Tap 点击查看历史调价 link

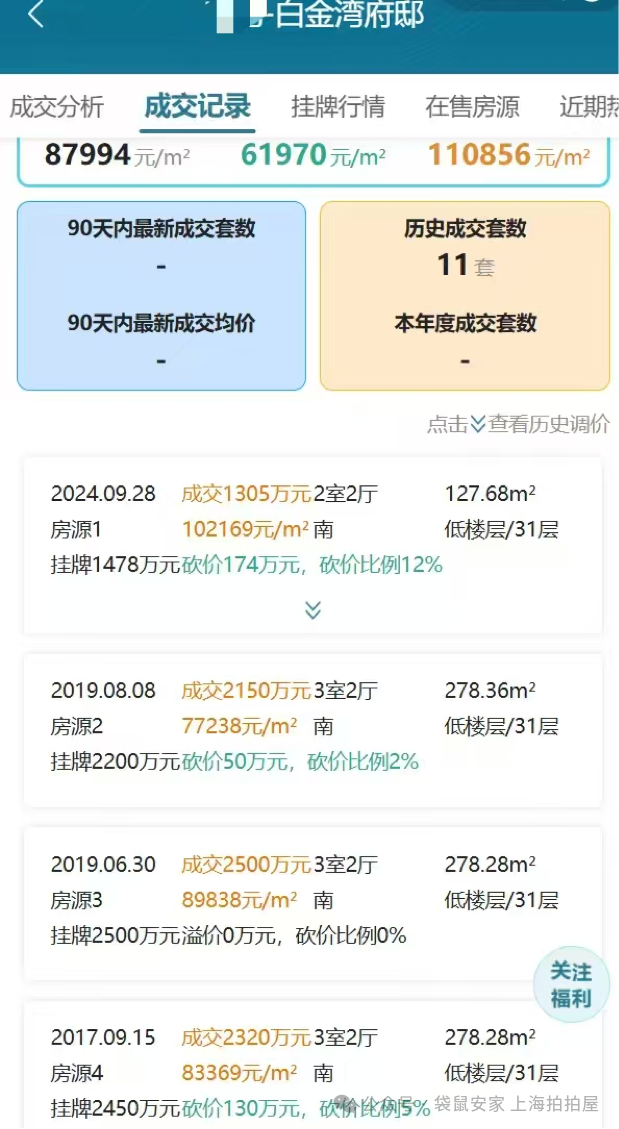(x=518, y=424)
